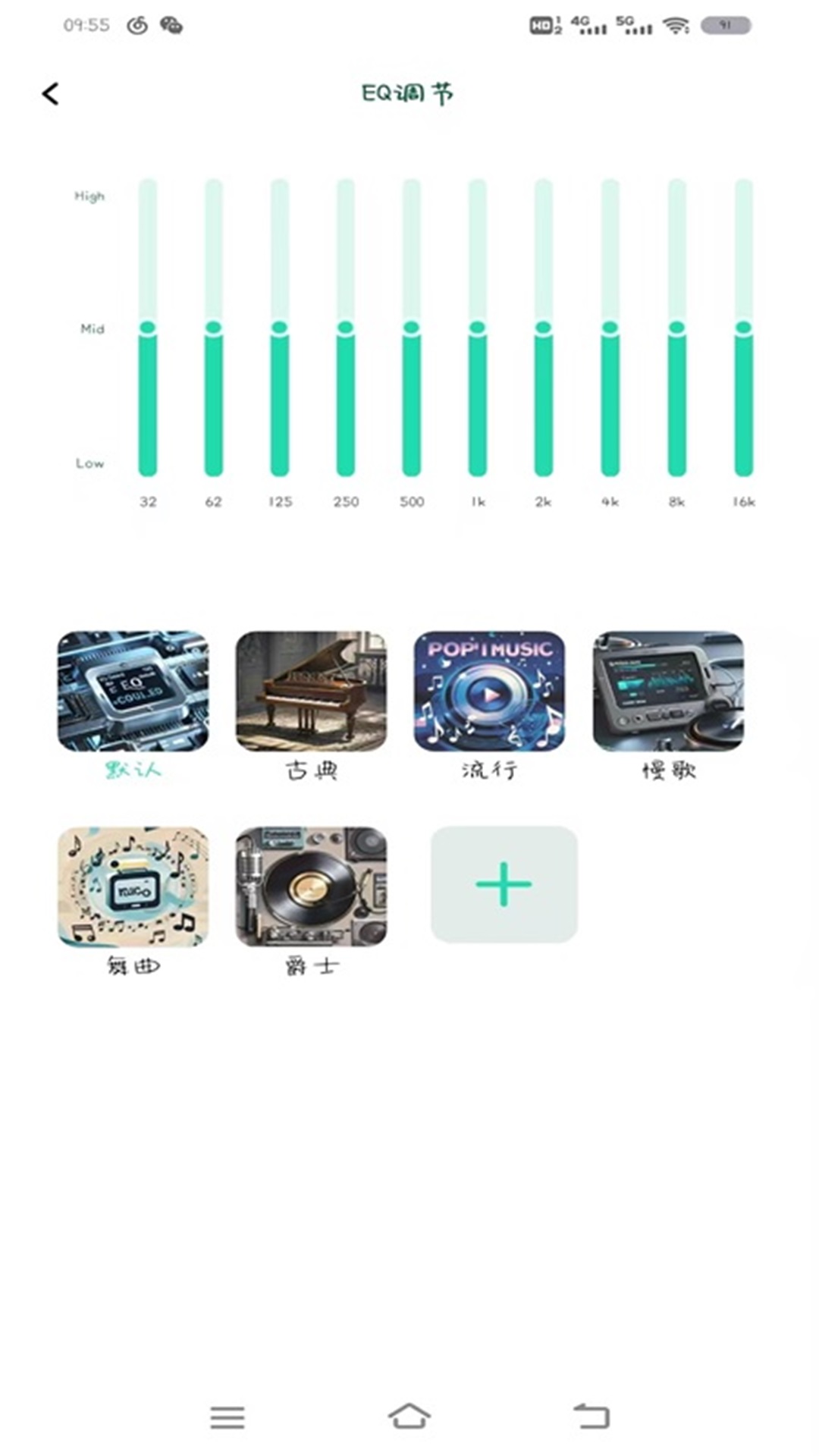
Task: Adjust the 125 Hz band slider
Action: pyautogui.click(x=280, y=328)
